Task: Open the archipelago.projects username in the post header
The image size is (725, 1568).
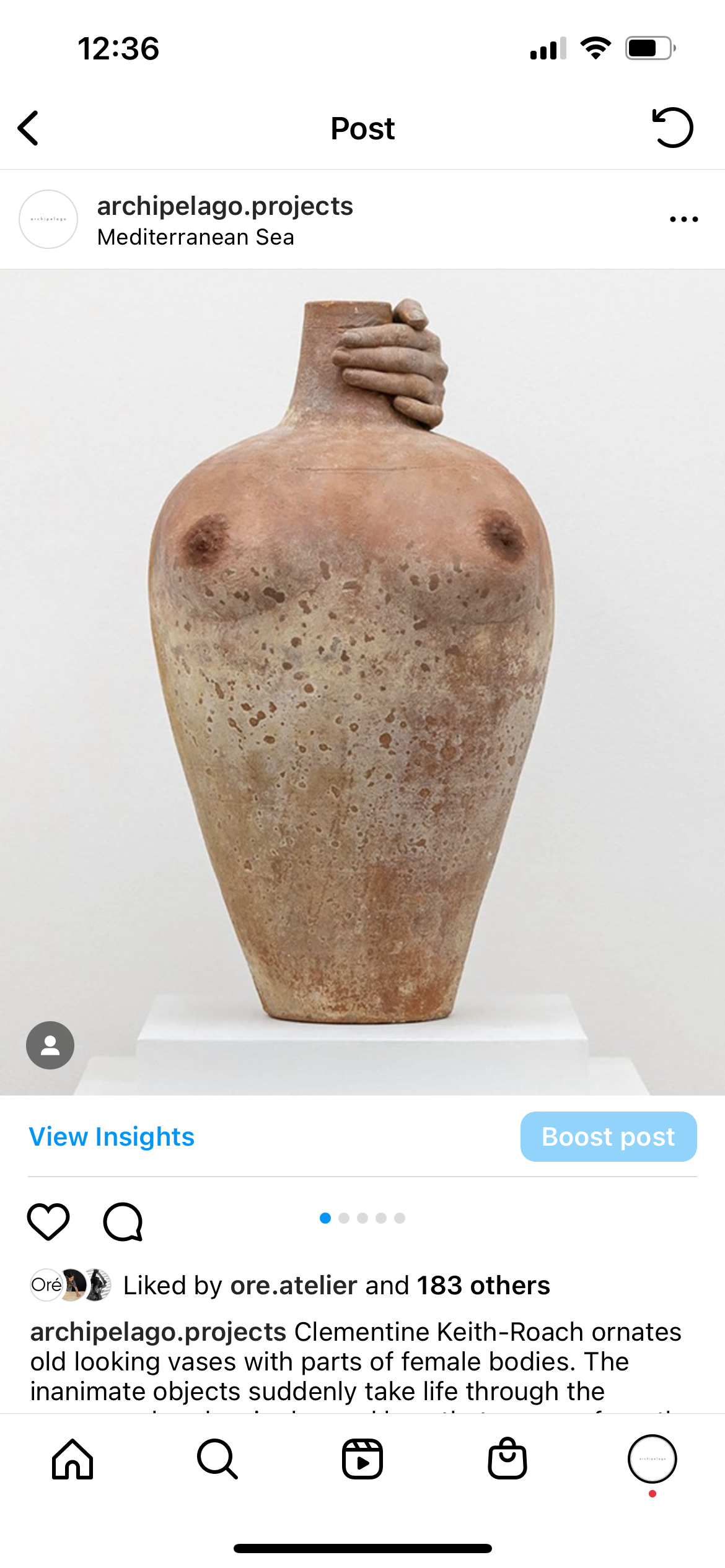Action: [x=225, y=206]
